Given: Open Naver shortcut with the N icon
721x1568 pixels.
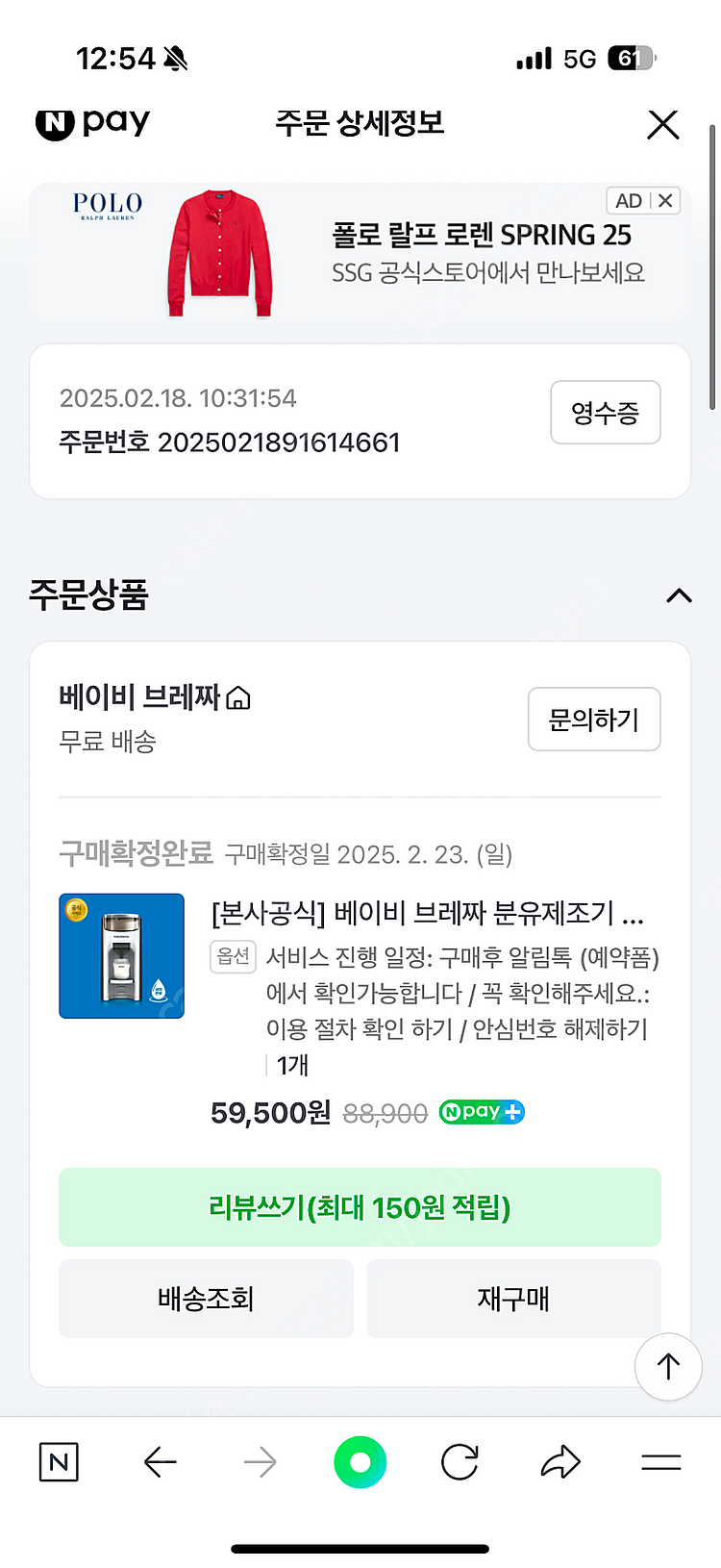Looking at the screenshot, I should 59,1462.
